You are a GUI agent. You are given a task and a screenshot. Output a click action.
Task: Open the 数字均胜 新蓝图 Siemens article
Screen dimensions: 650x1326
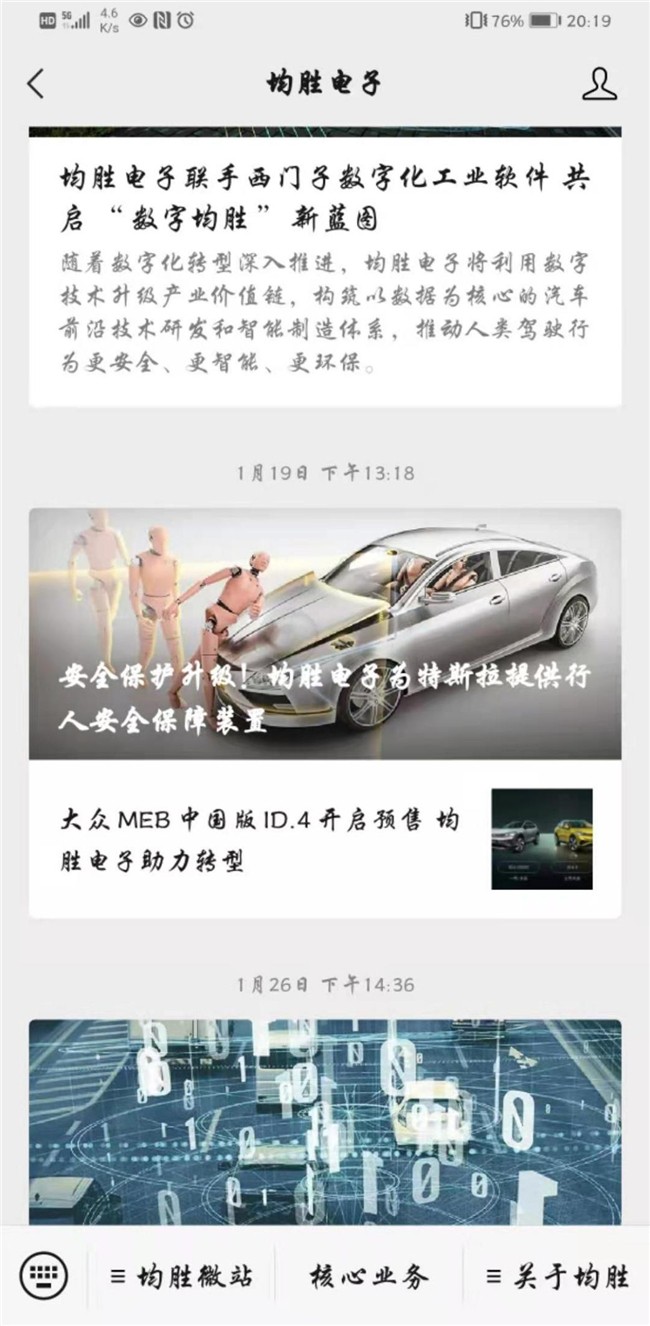[x=324, y=197]
